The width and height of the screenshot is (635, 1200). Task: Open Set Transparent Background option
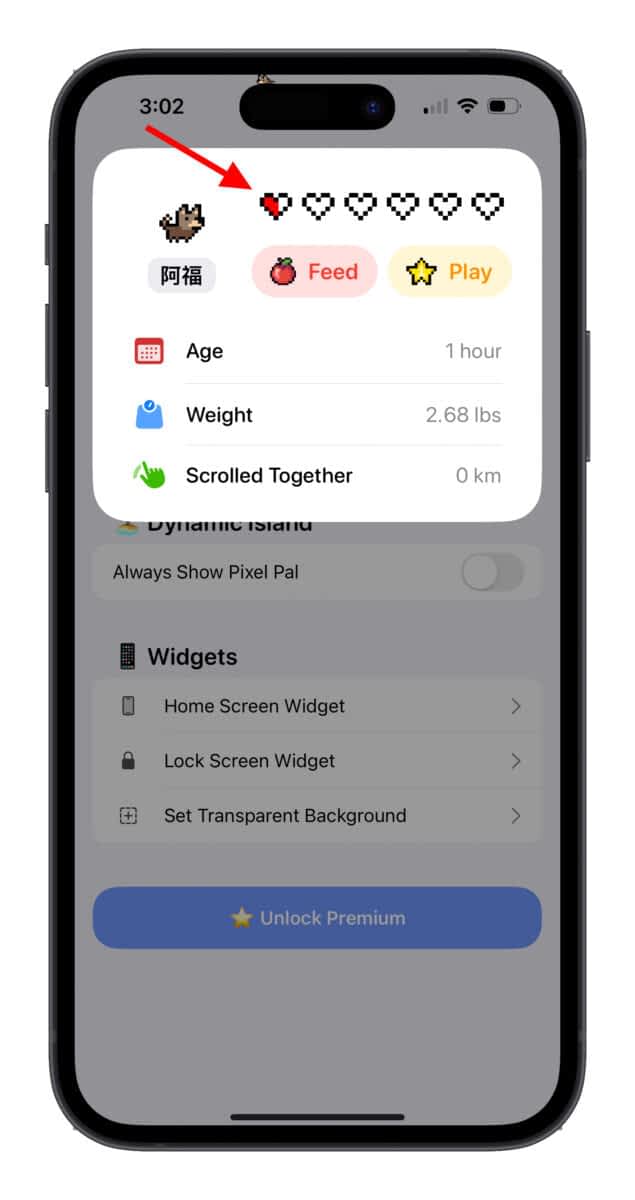(316, 816)
